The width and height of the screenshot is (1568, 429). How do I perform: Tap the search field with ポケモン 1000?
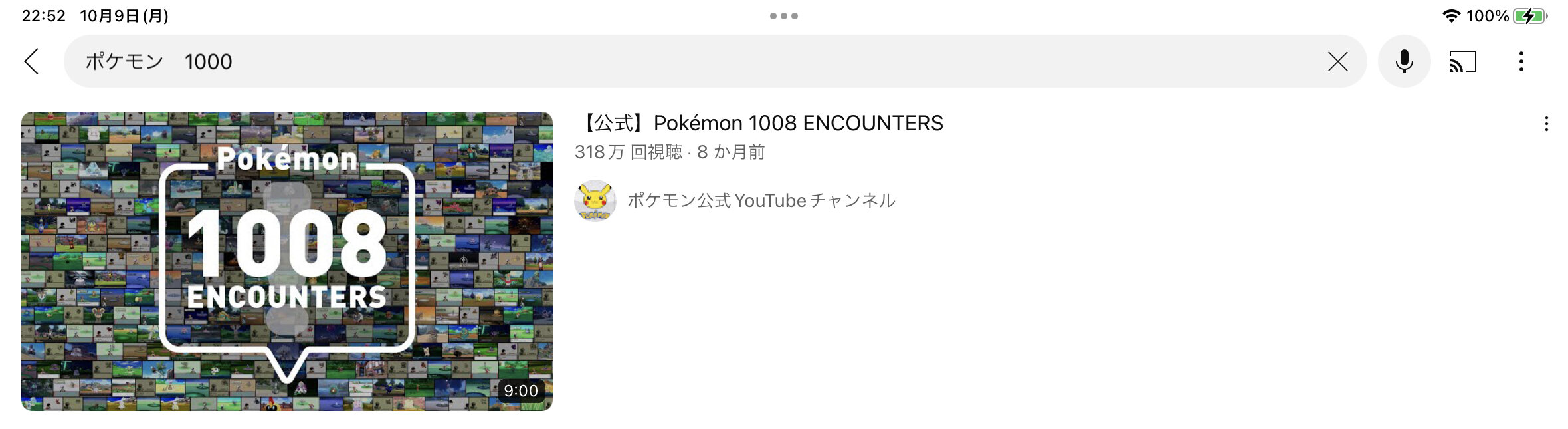(x=664, y=61)
